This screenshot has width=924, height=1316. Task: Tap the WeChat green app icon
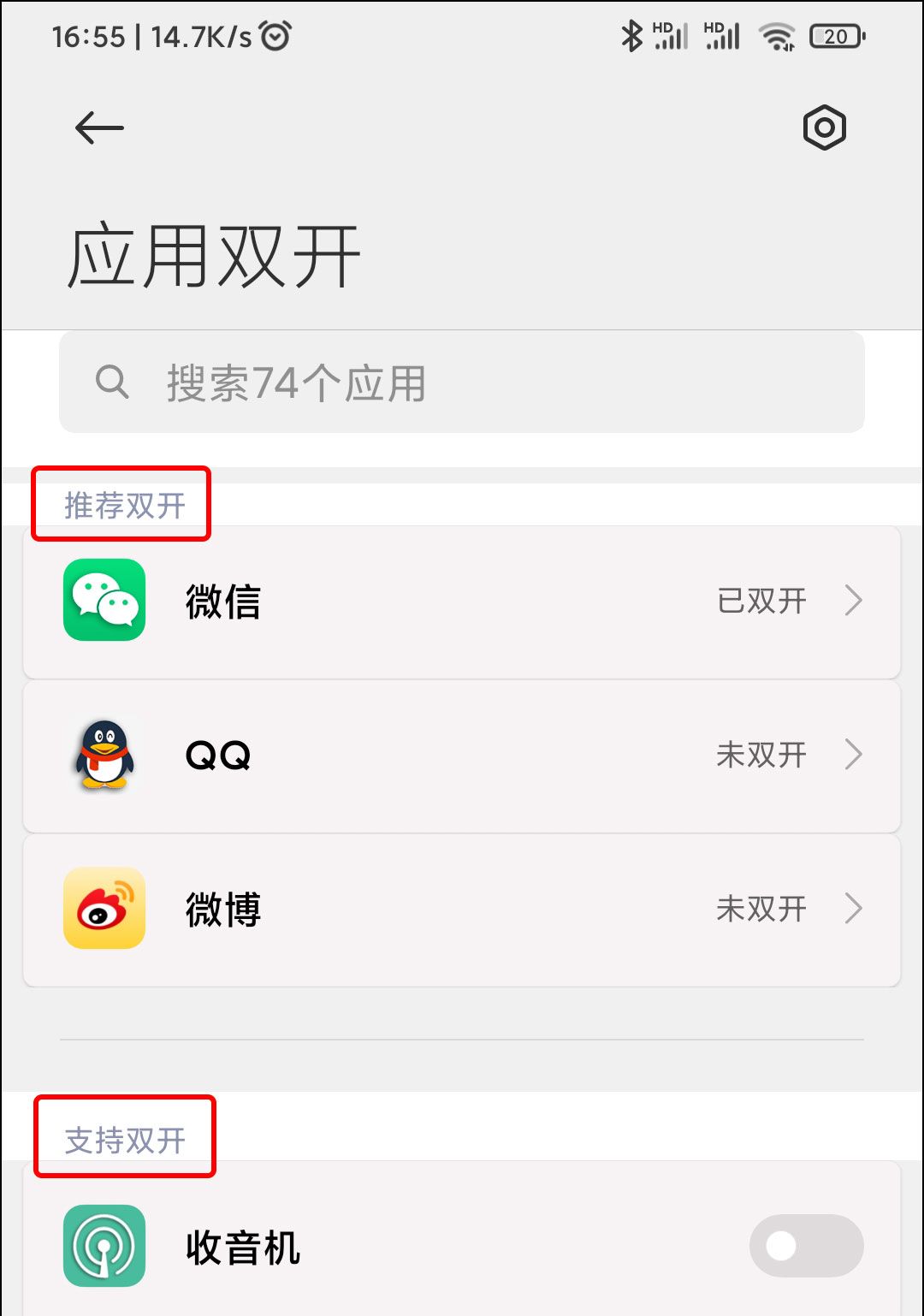(x=103, y=601)
